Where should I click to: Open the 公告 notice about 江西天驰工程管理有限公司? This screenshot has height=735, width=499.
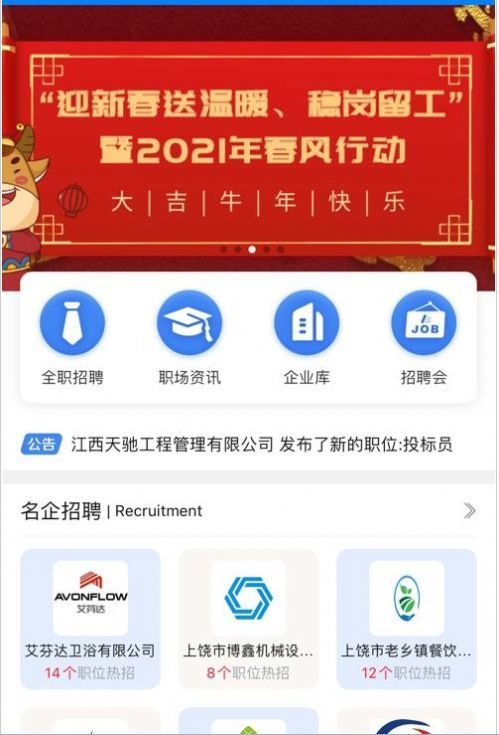click(237, 444)
